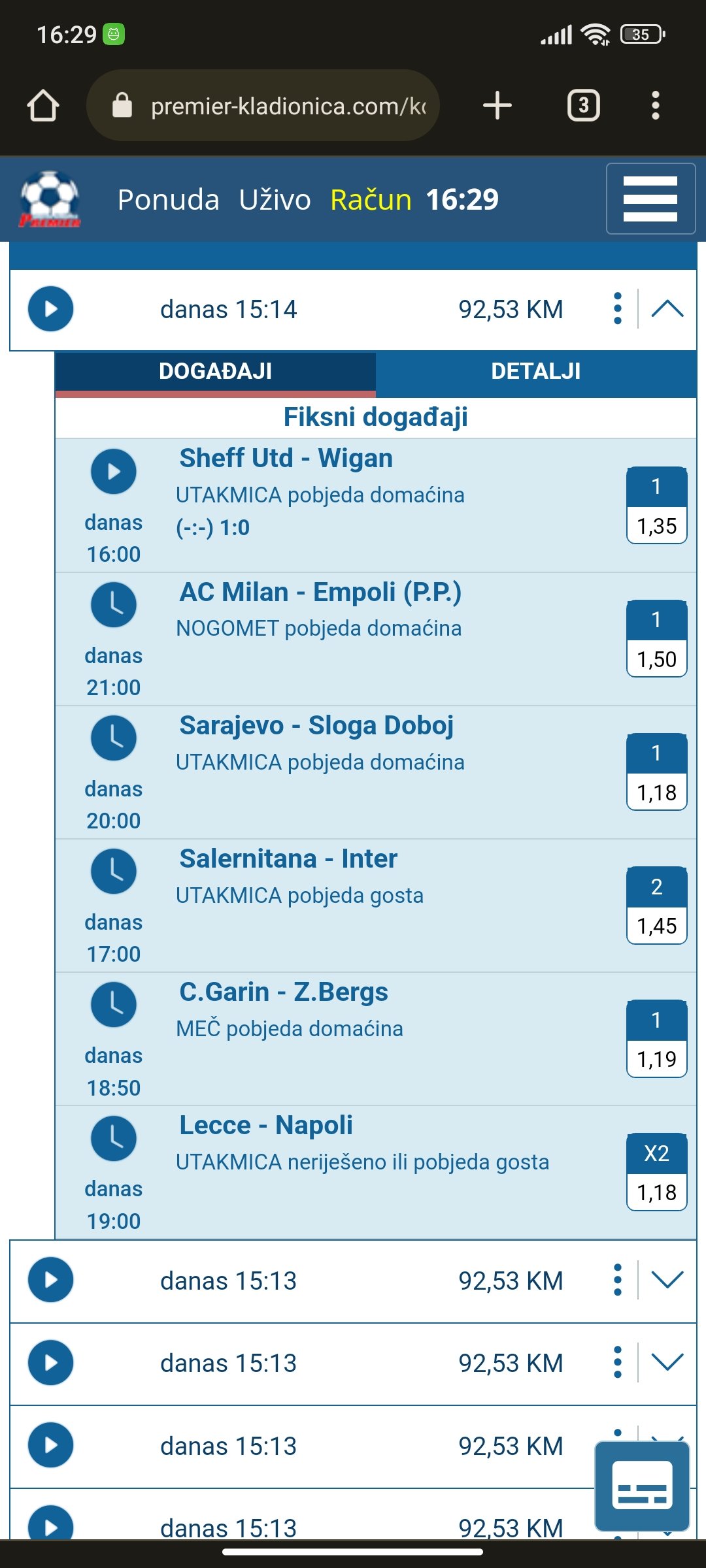
Task: Tap the premier-kladionica.com address bar
Action: click(263, 105)
